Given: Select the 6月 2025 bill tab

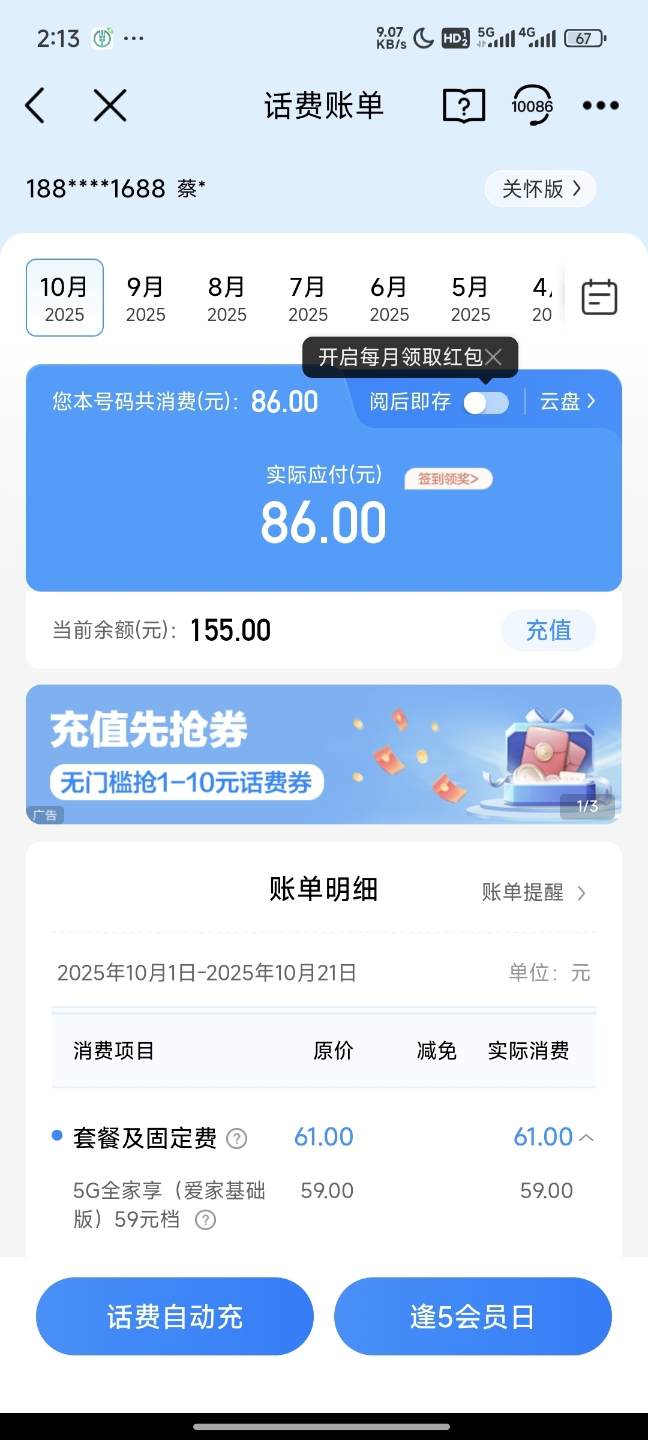Looking at the screenshot, I should [x=389, y=298].
